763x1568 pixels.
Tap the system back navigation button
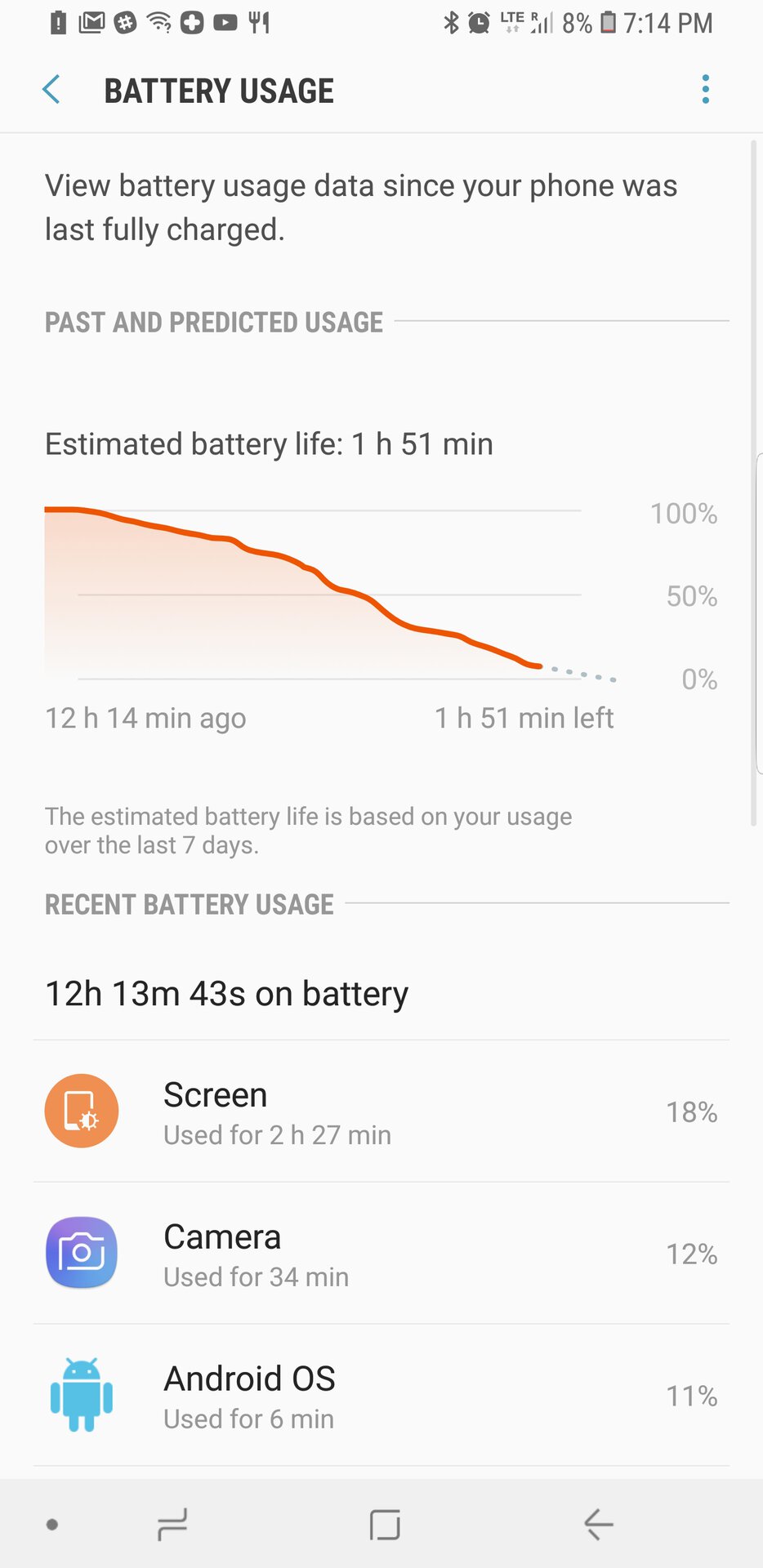tap(598, 1524)
